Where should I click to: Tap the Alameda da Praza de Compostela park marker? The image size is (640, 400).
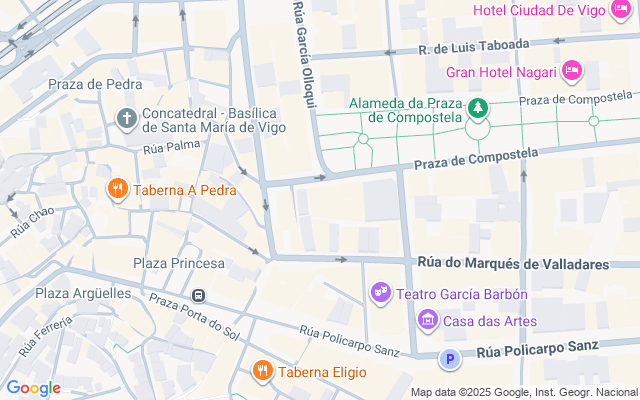click(x=478, y=108)
